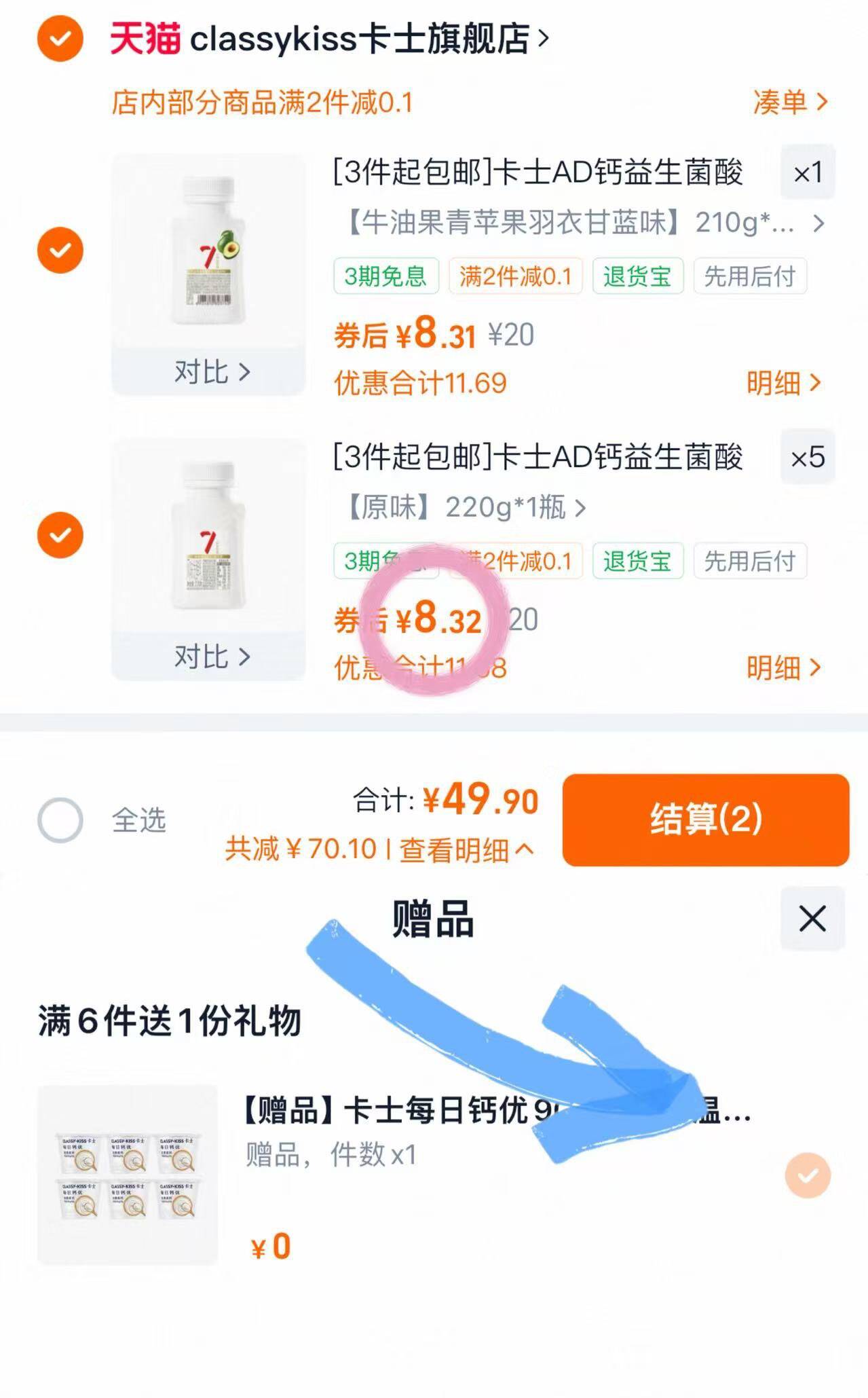Deselect the 原味 220g yogurt item
This screenshot has width=868, height=1398.
[x=60, y=535]
